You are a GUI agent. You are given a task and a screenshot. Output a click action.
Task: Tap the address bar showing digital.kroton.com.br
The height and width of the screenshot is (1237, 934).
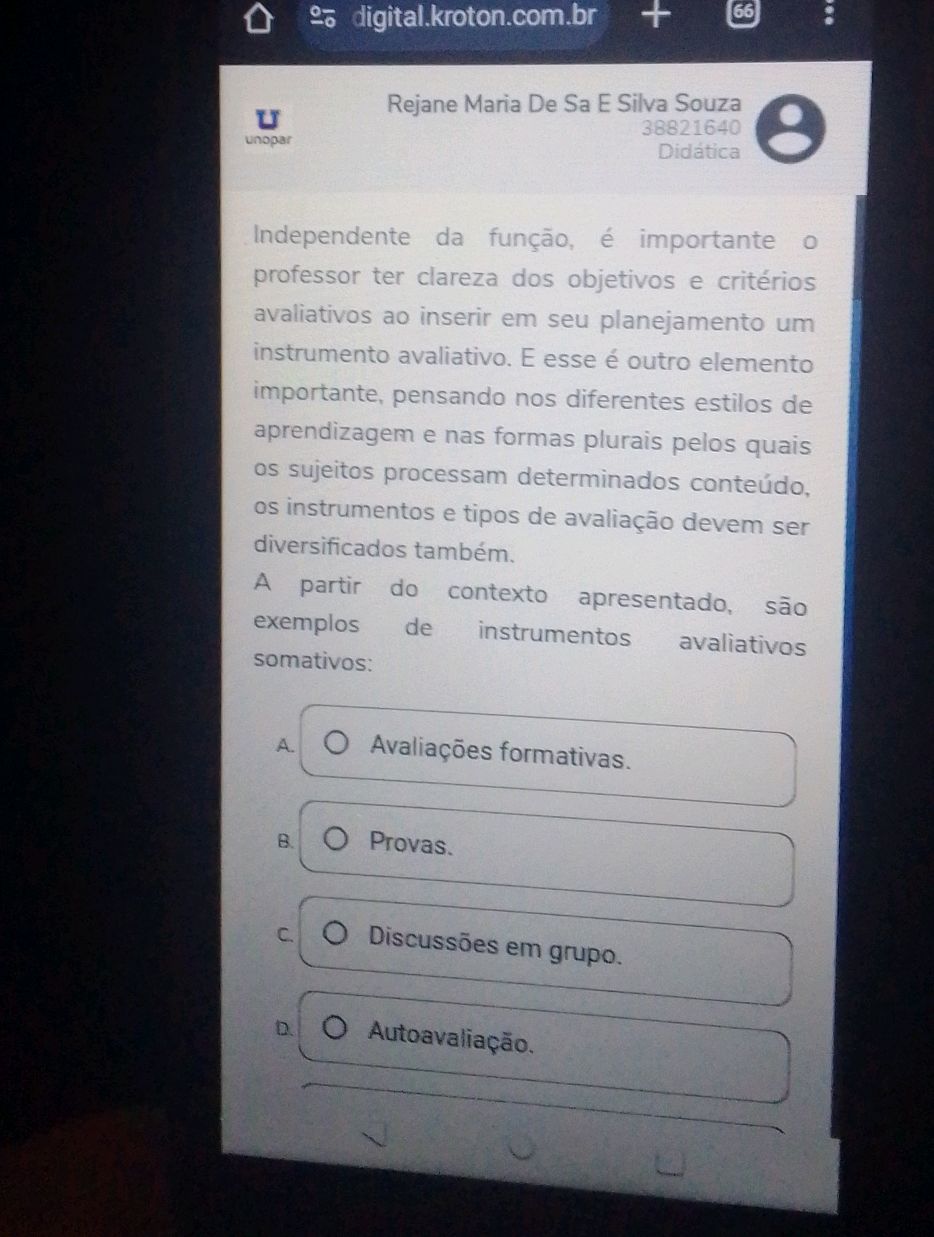pos(470,16)
